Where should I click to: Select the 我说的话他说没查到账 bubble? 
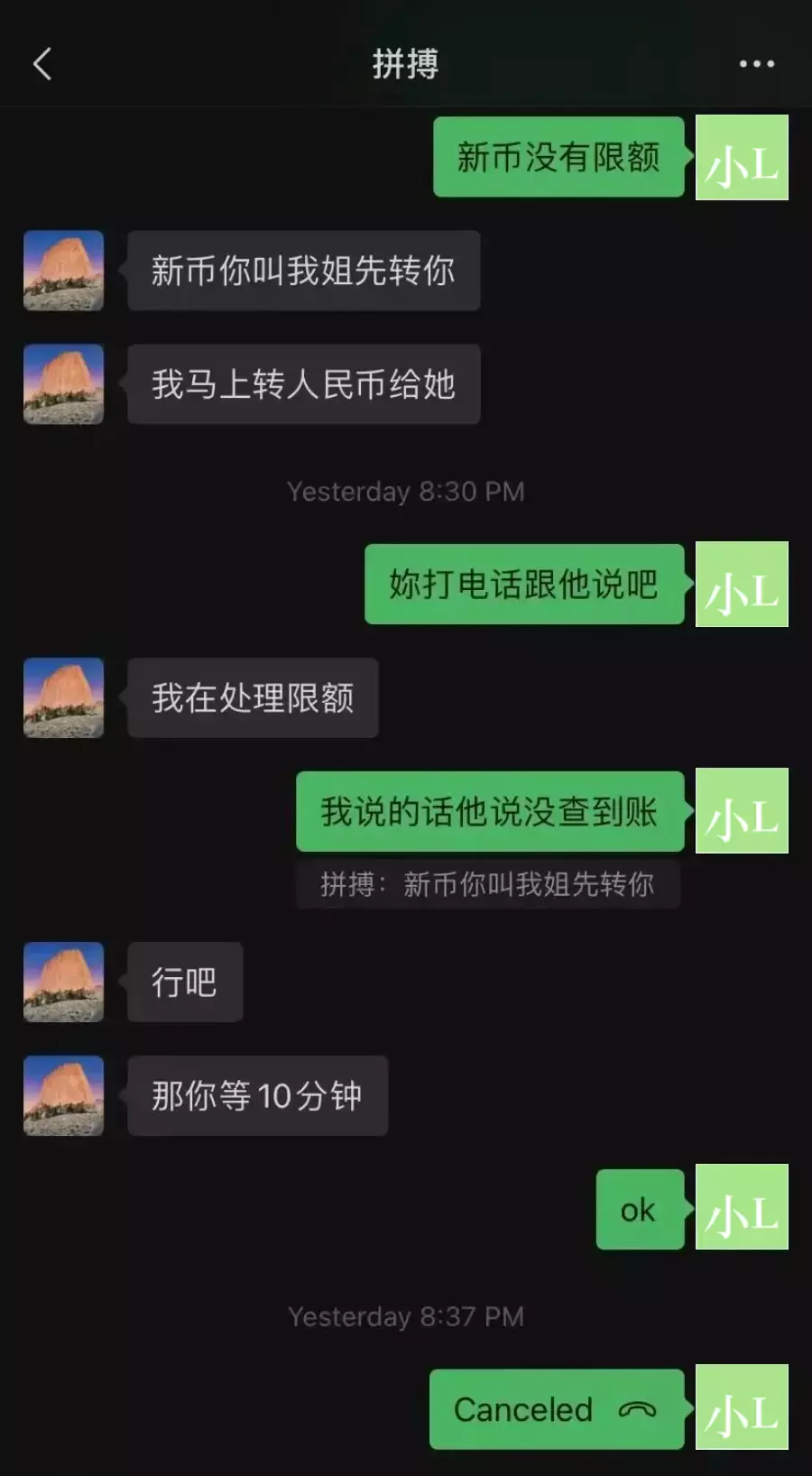pos(490,811)
